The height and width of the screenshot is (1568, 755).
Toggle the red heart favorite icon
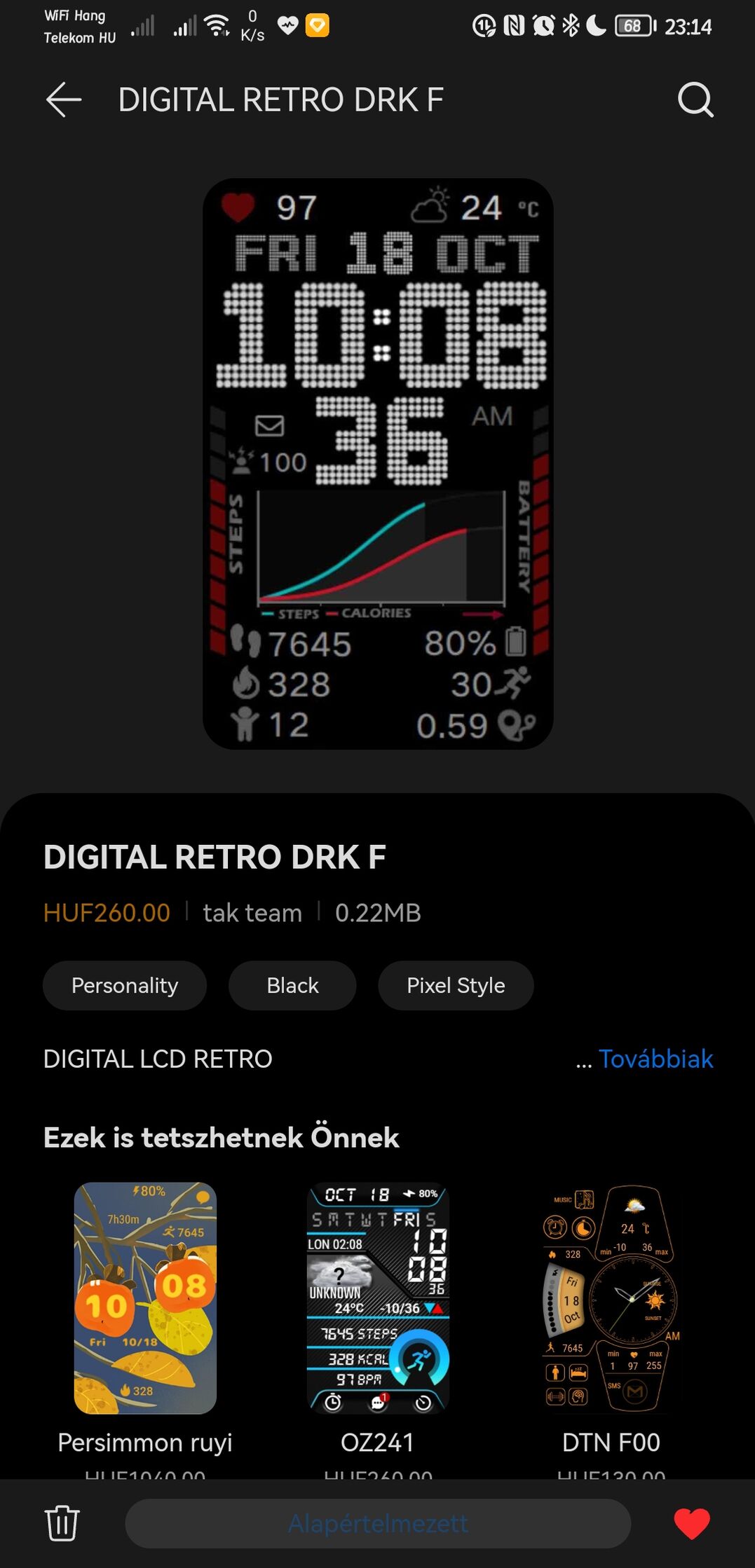tap(692, 1523)
